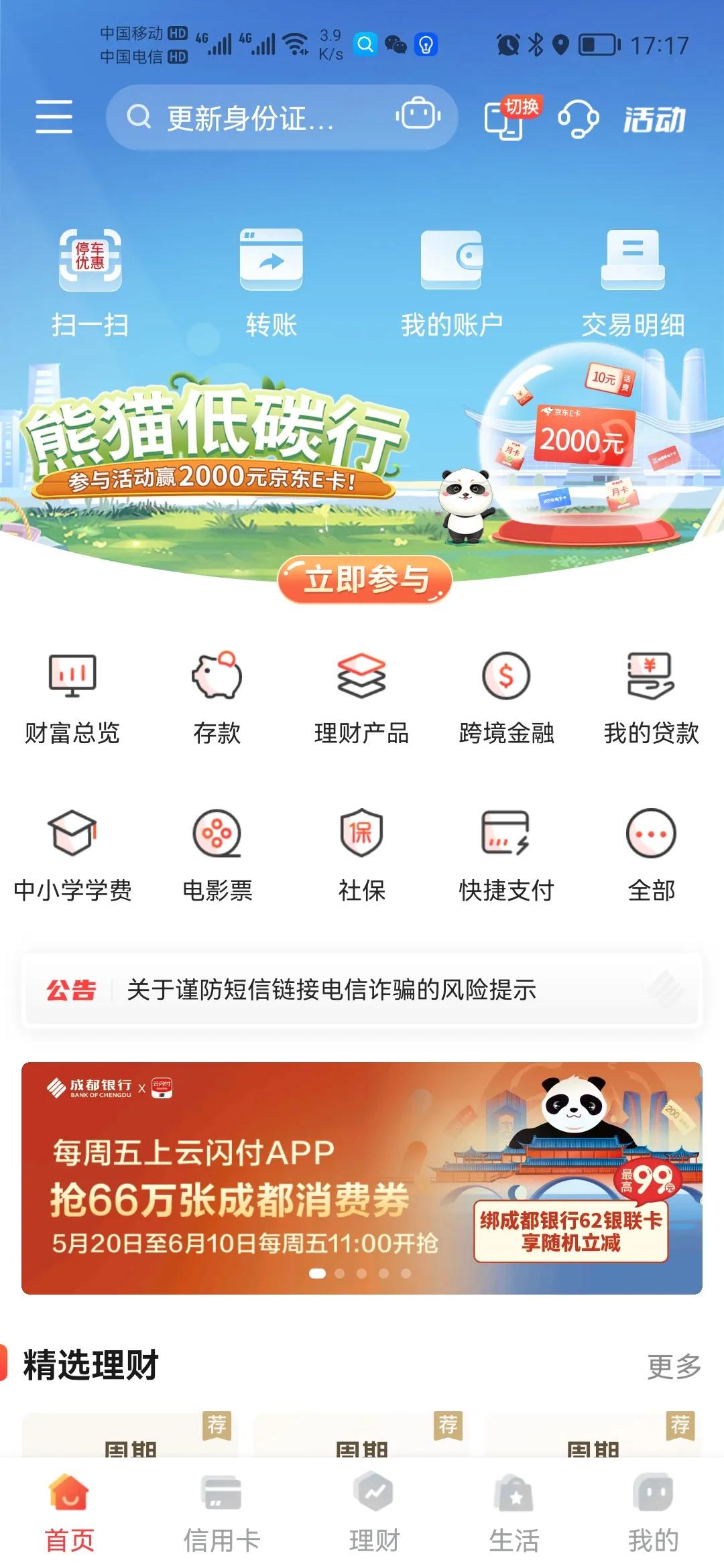Tap 立即参与 to join panda activity
The image size is (724, 1568).
coord(366,581)
